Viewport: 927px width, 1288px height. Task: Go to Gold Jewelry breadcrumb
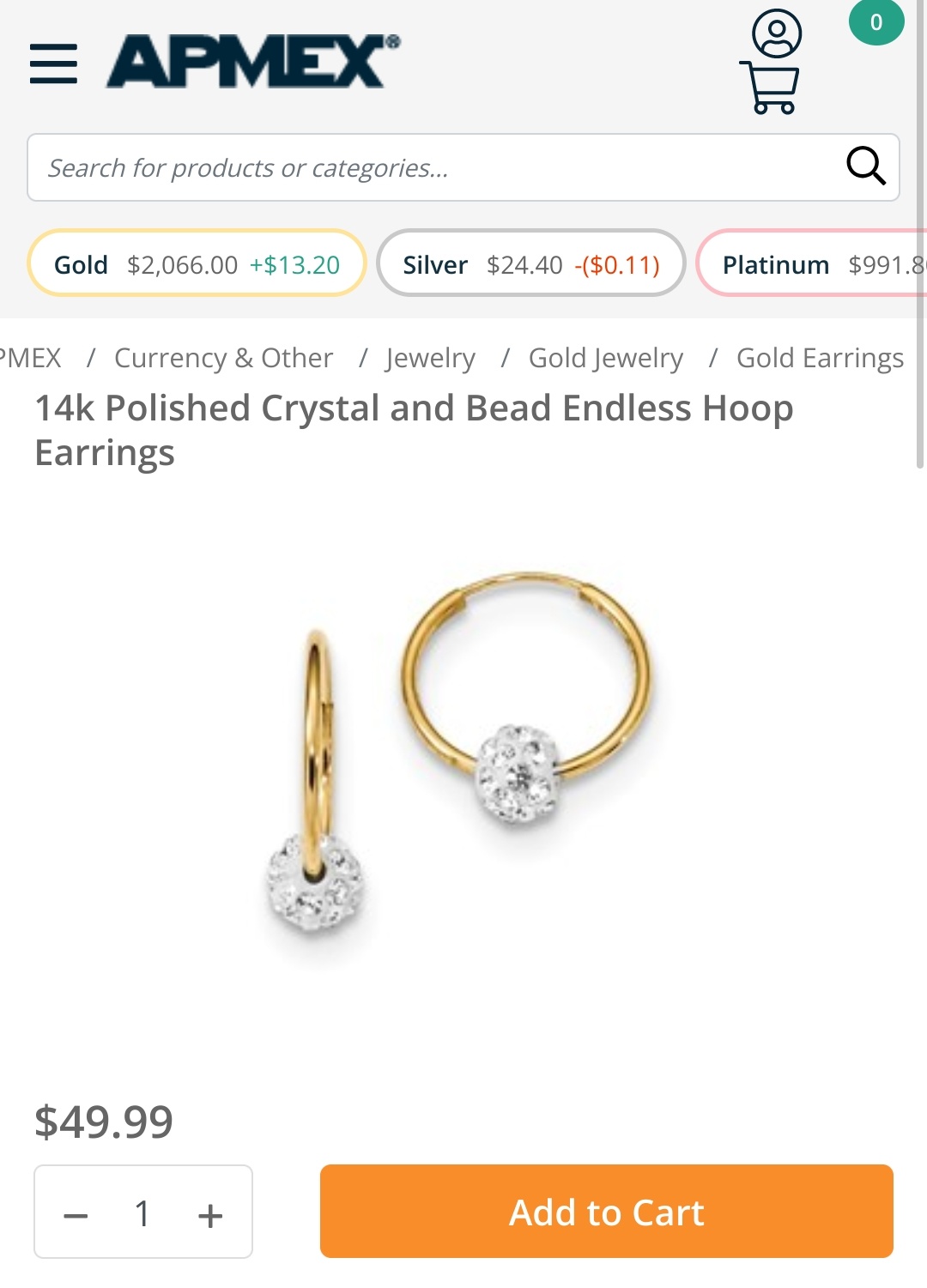[605, 358]
